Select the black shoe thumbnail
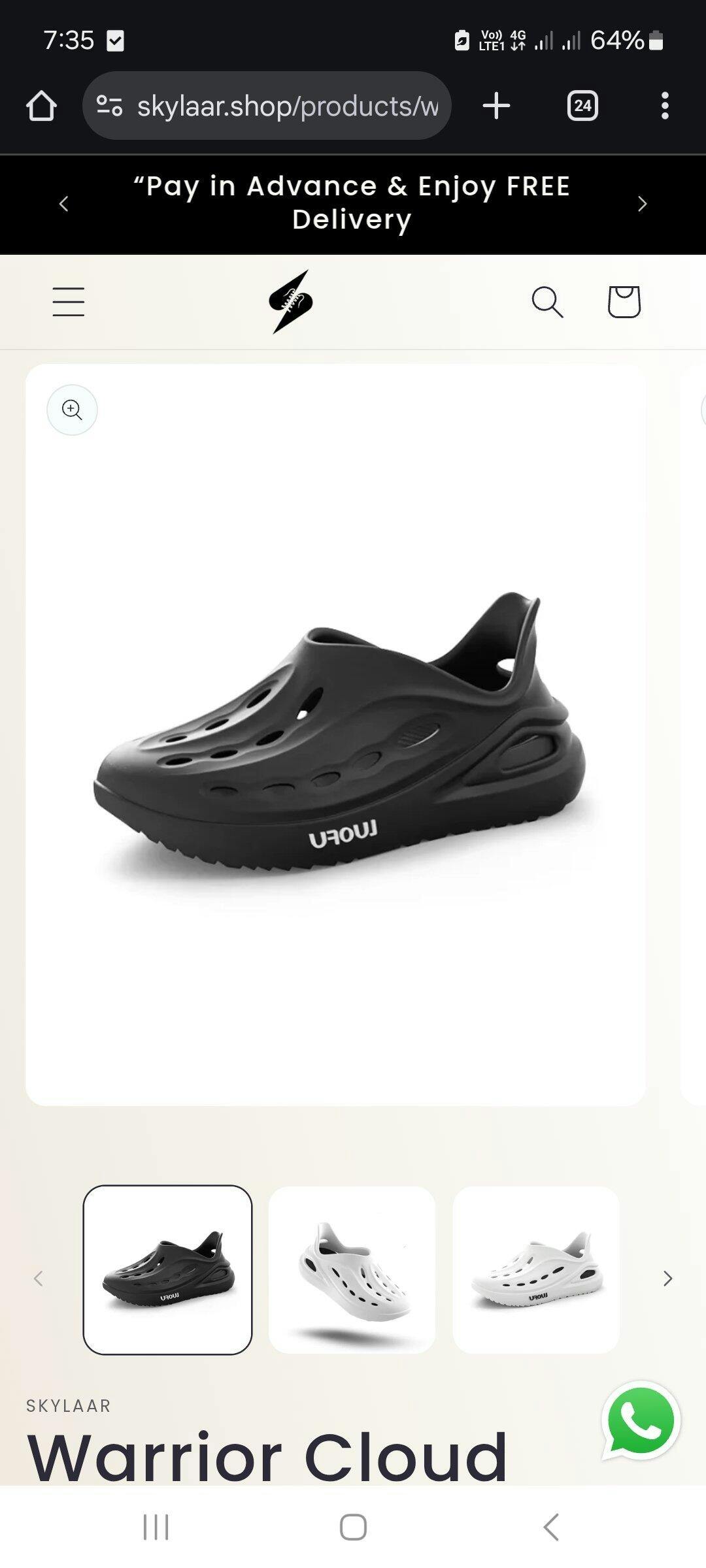Image resolution: width=706 pixels, height=1568 pixels. [167, 1269]
